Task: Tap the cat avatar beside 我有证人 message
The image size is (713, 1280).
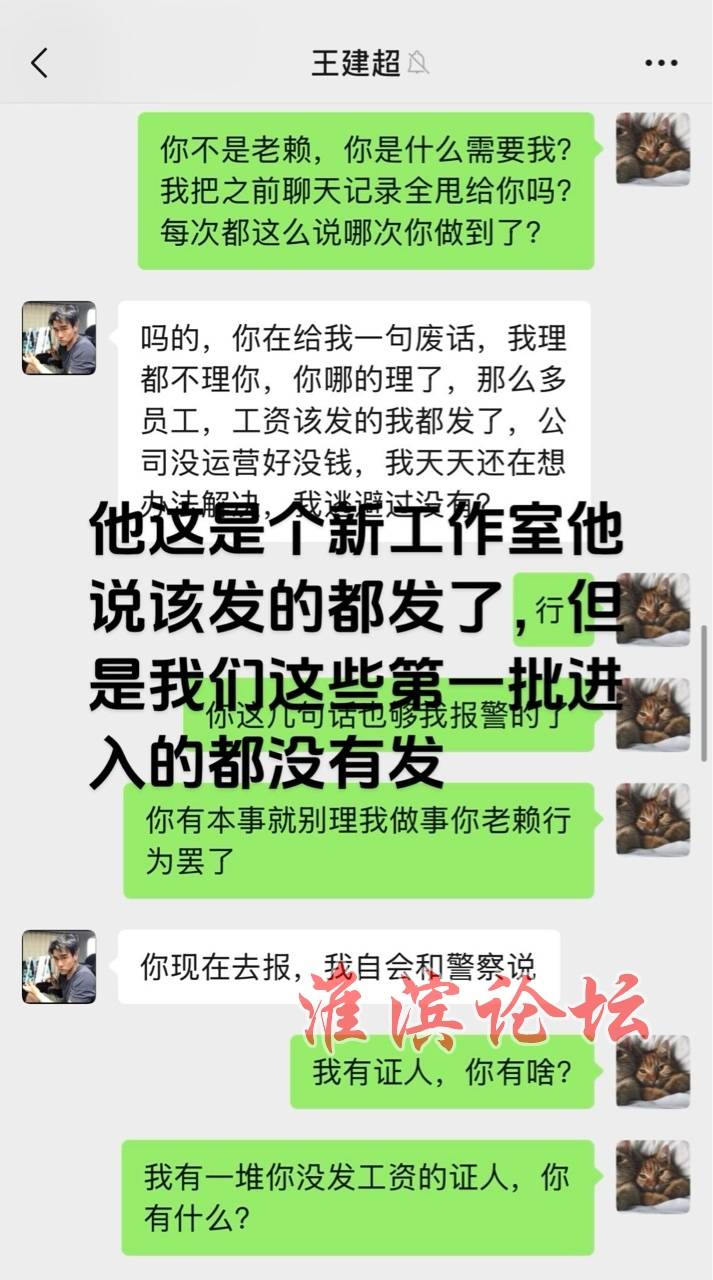Action: click(x=653, y=1071)
